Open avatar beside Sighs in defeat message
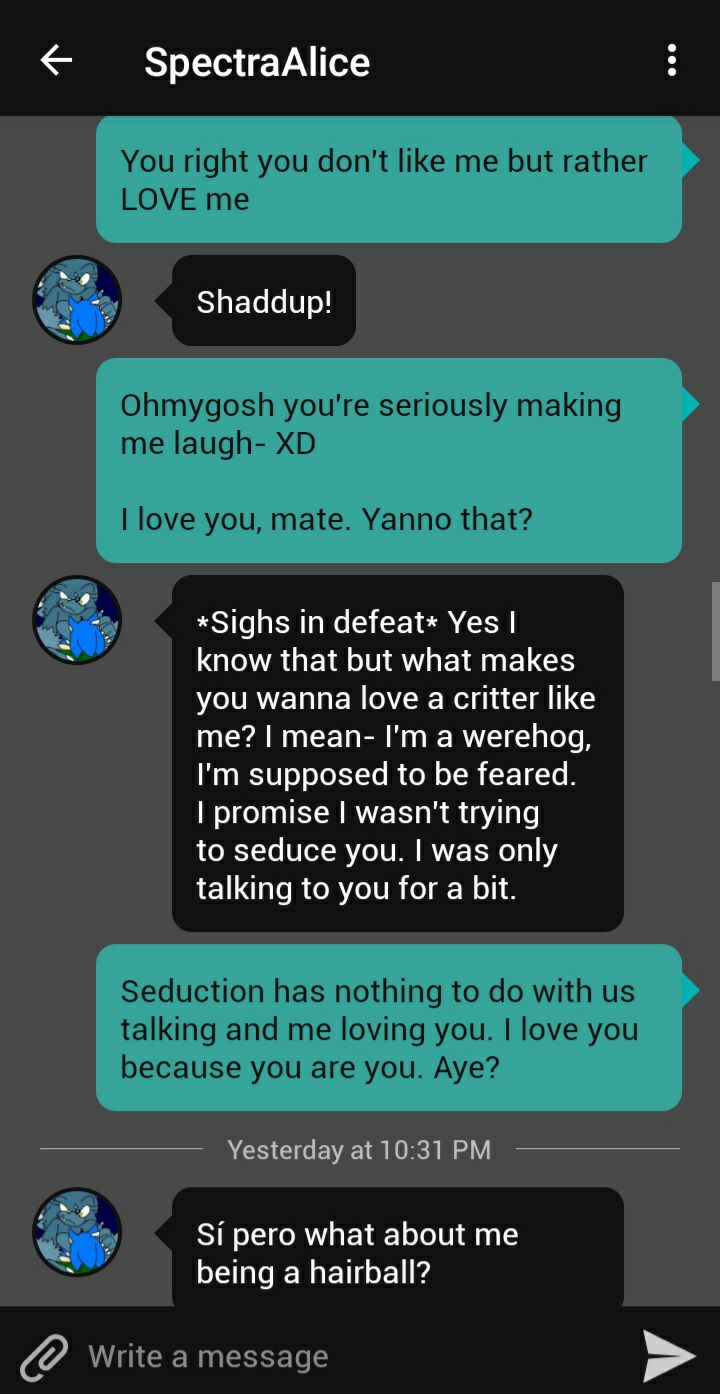720x1394 pixels. point(77,620)
